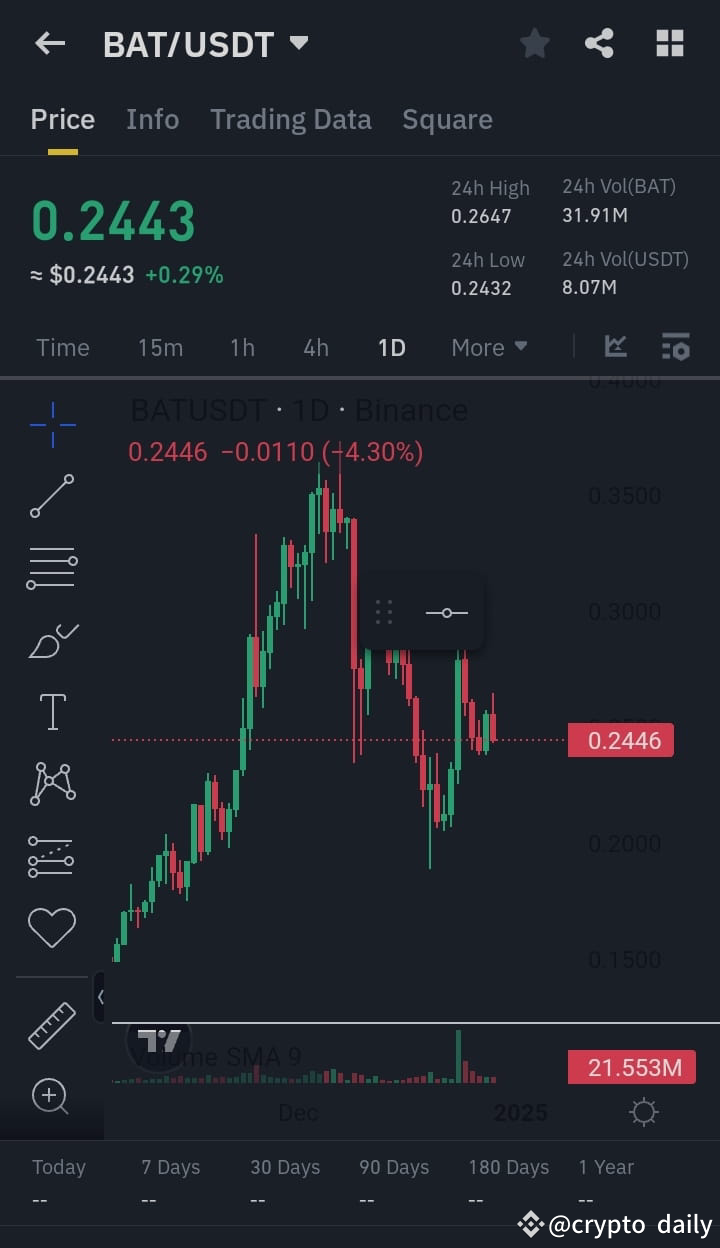Image resolution: width=720 pixels, height=1248 pixels.
Task: Toggle the heart tool in the sidebar
Action: (52, 927)
